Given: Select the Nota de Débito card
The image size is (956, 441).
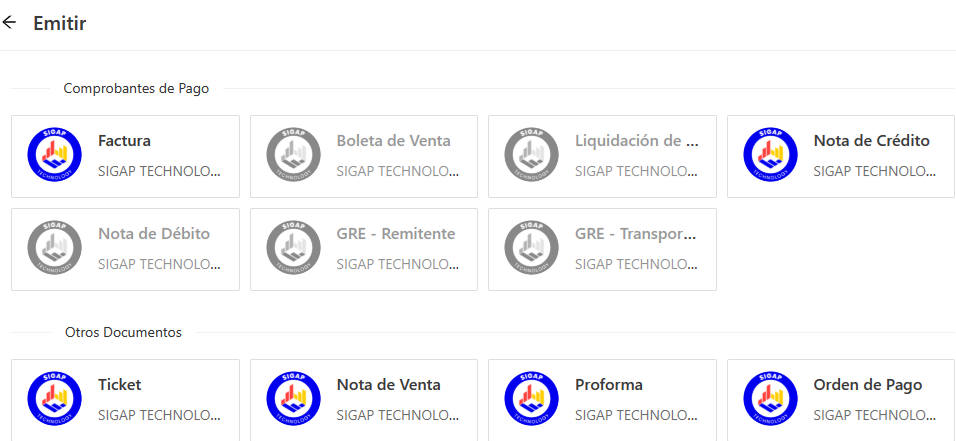Looking at the screenshot, I should 125,249.
